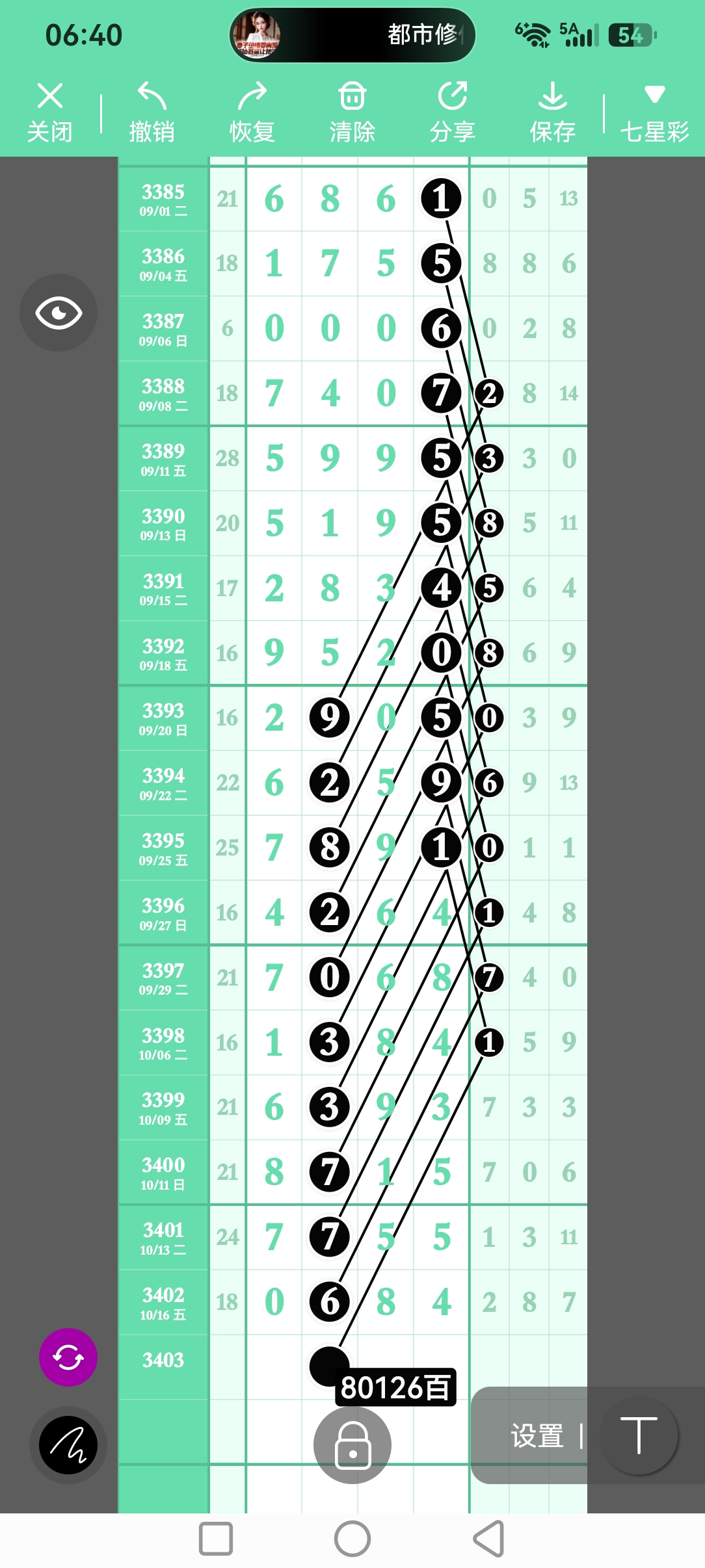Tap the lock button
This screenshot has width=705, height=1568.
pos(352,1444)
